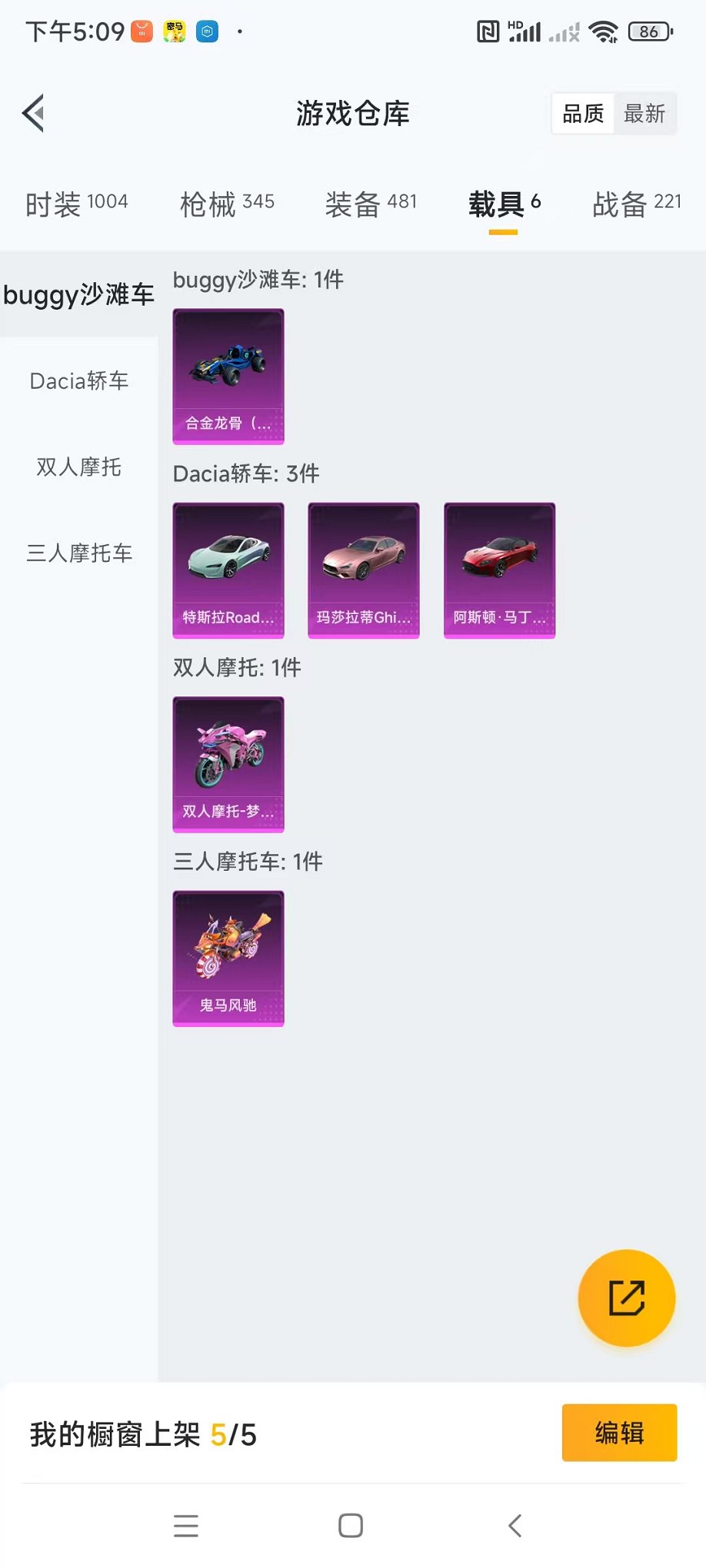Image resolution: width=706 pixels, height=1568 pixels.
Task: Sort items by 最新
Action: point(644,114)
